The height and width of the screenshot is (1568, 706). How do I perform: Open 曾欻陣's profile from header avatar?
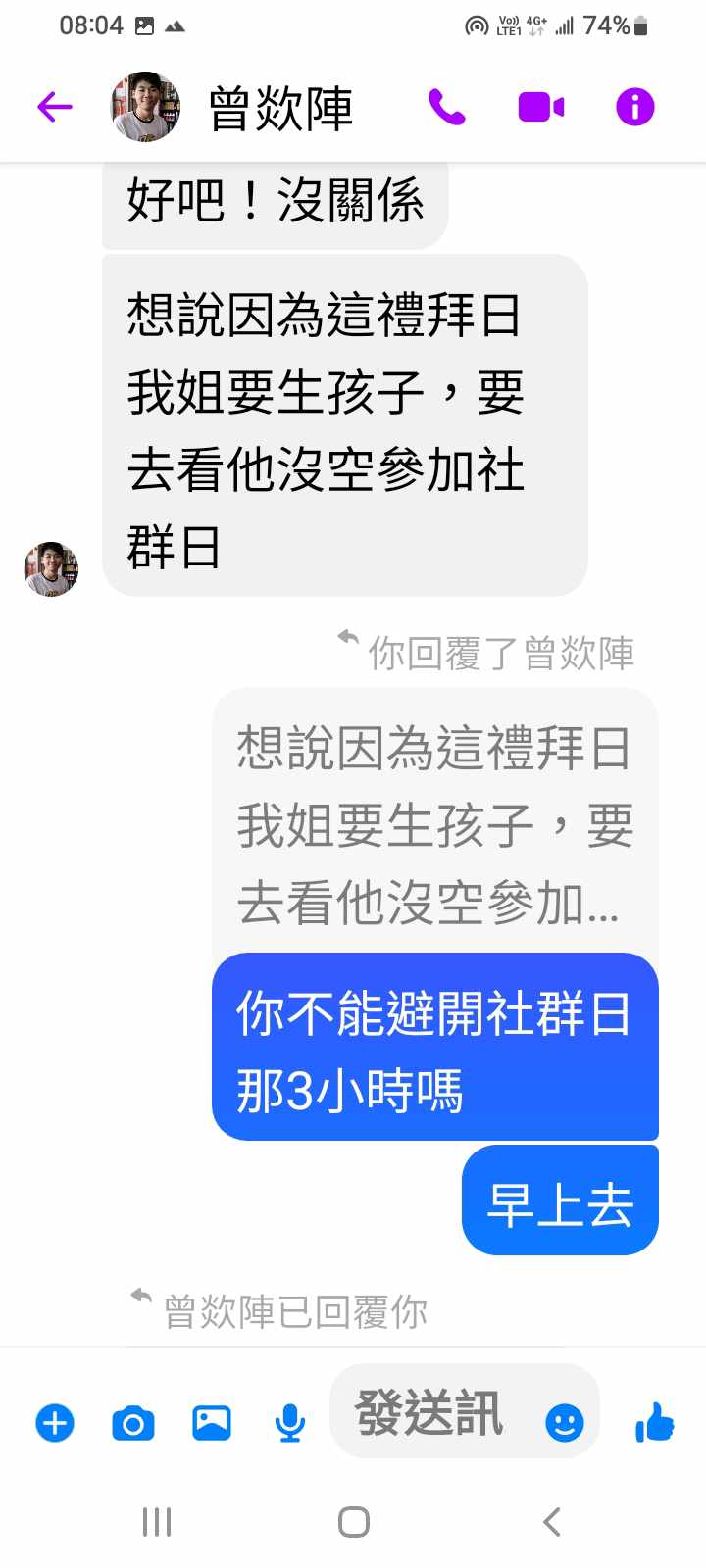click(145, 107)
